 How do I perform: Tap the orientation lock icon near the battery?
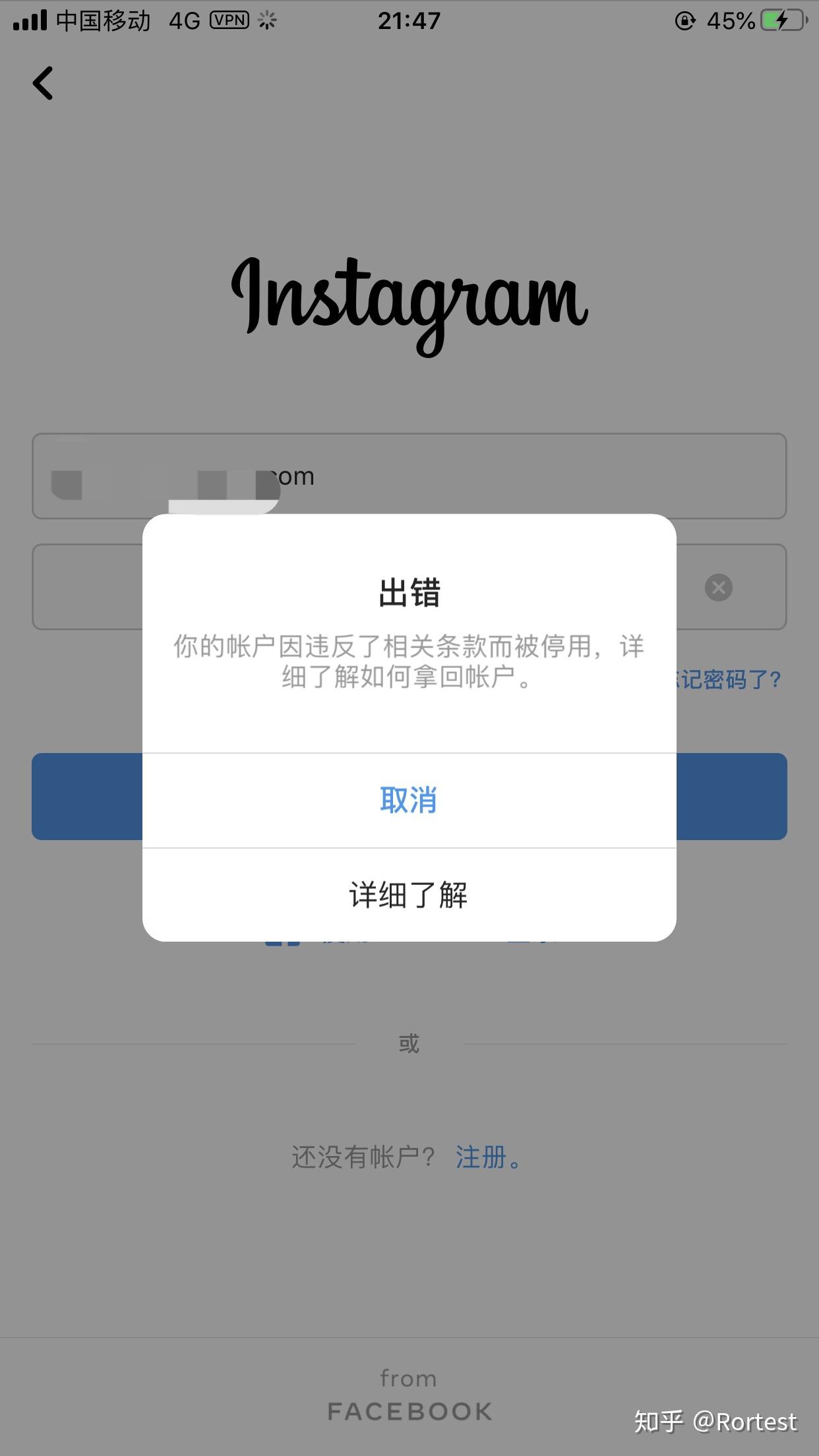pyautogui.click(x=686, y=20)
